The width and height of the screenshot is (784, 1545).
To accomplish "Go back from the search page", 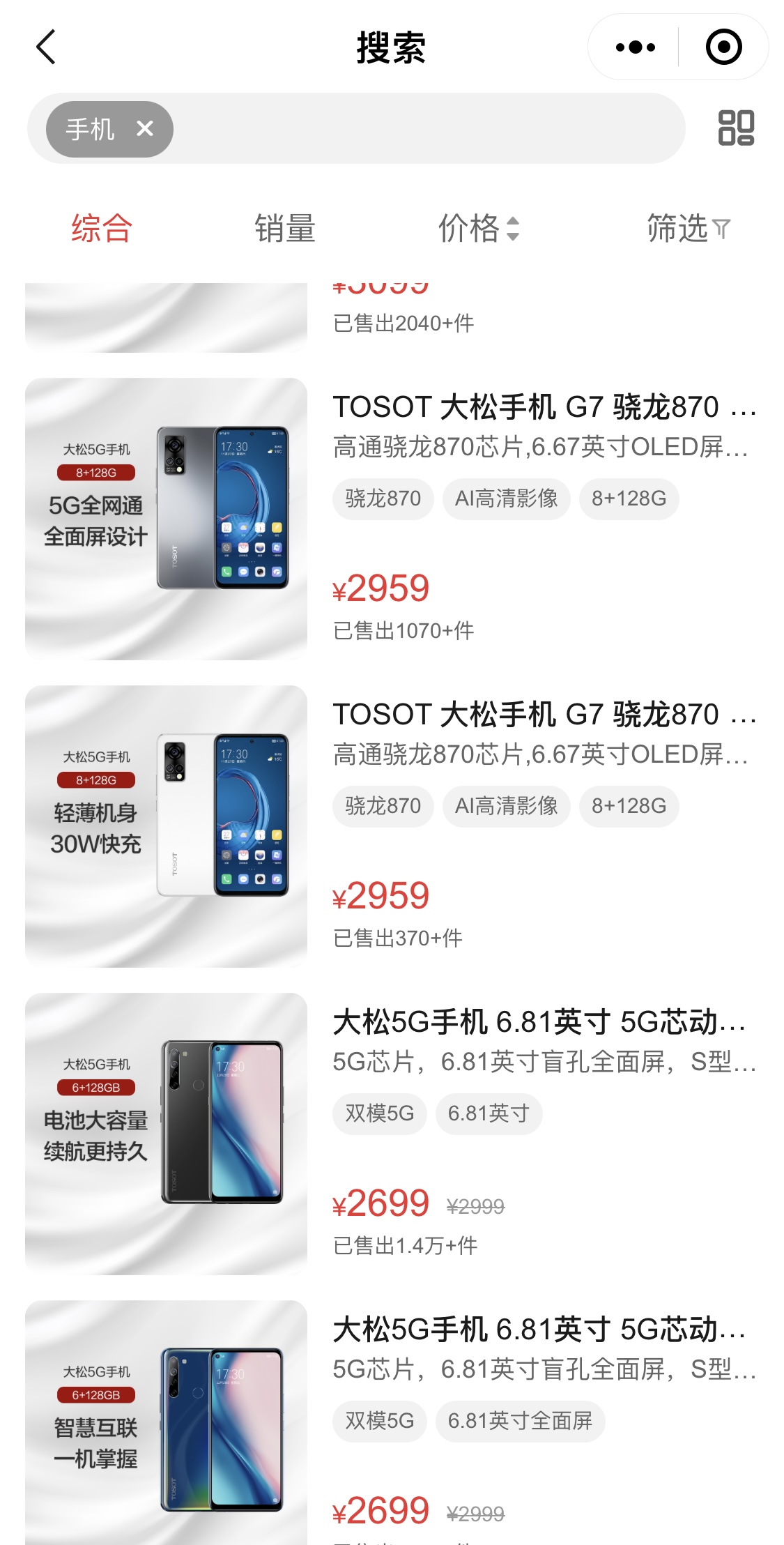I will point(46,47).
